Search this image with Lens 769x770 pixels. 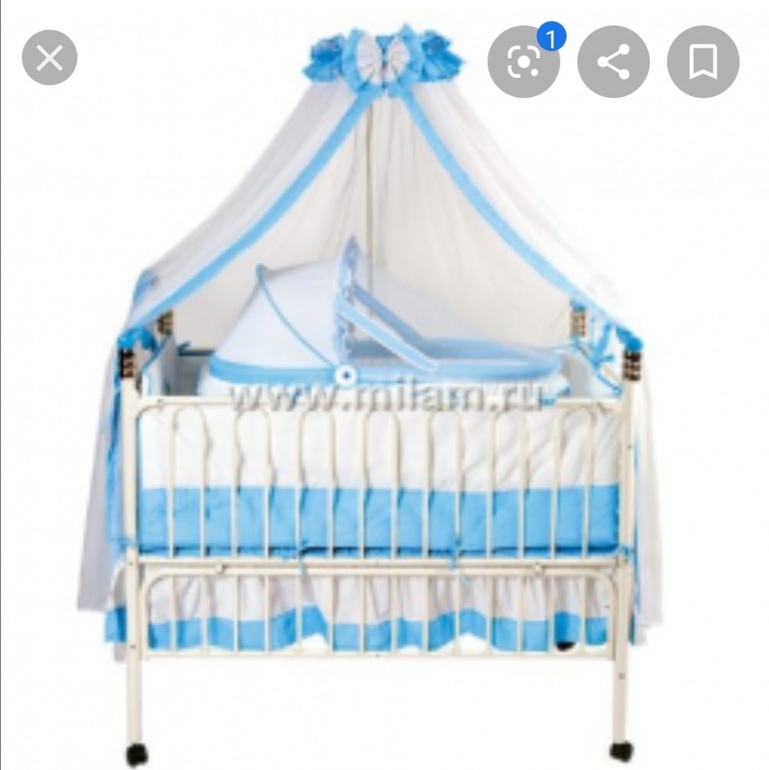(523, 62)
